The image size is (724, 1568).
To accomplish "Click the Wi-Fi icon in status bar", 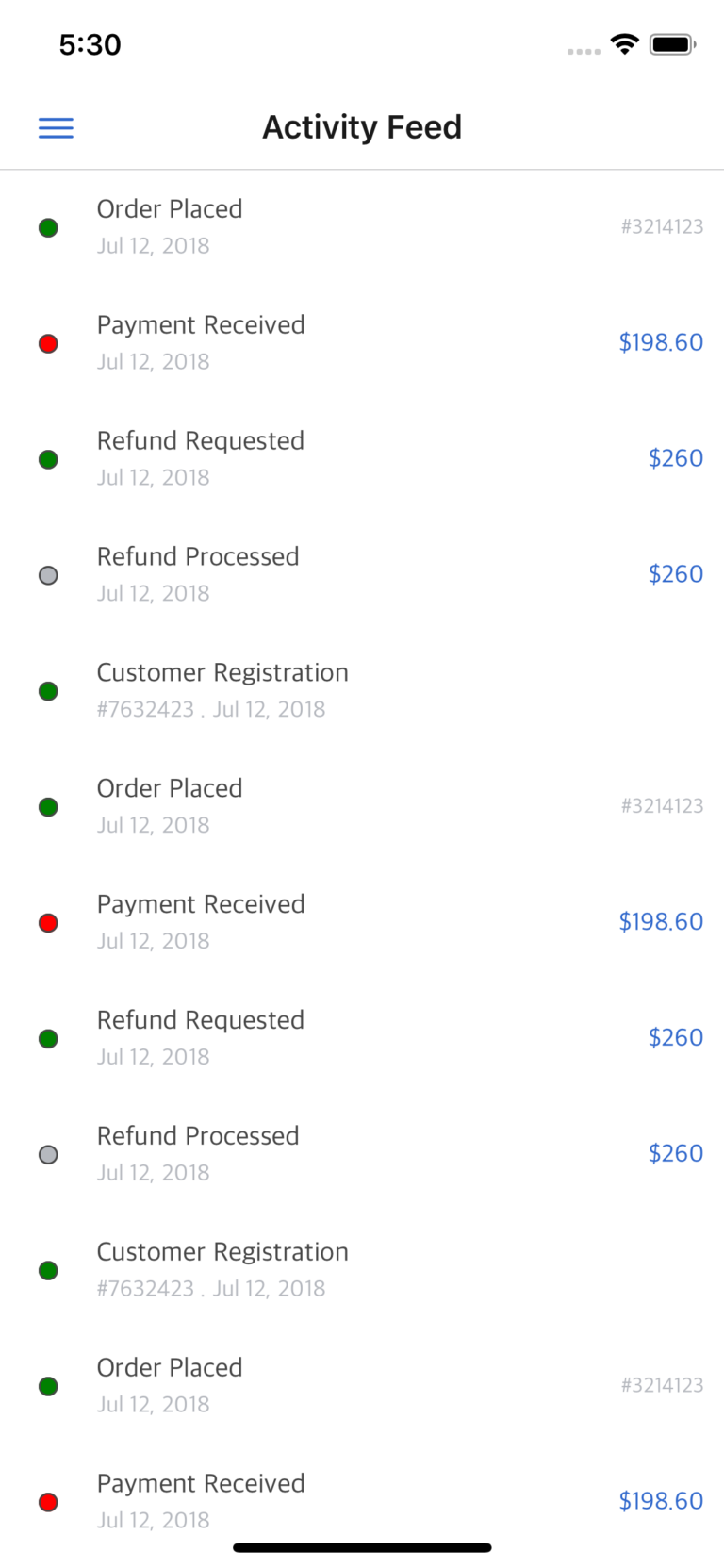I will (x=624, y=43).
